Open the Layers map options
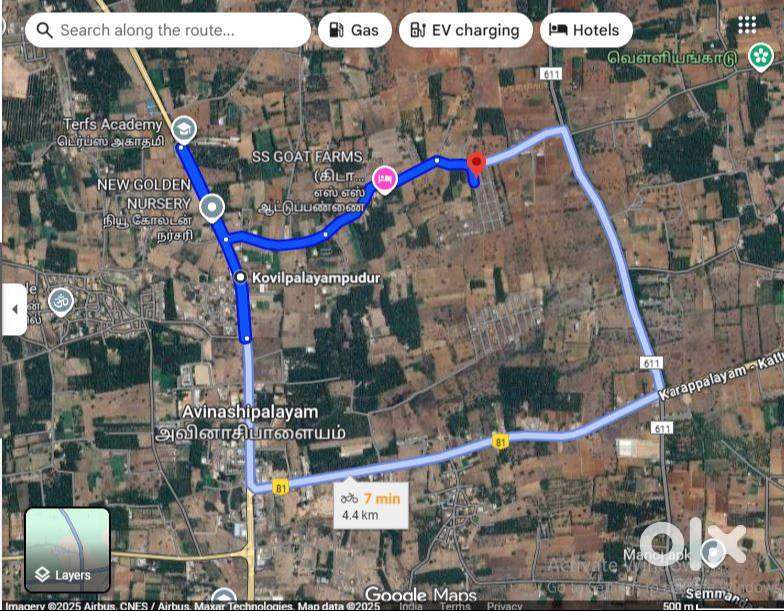Image resolution: width=784 pixels, height=611 pixels. click(67, 550)
